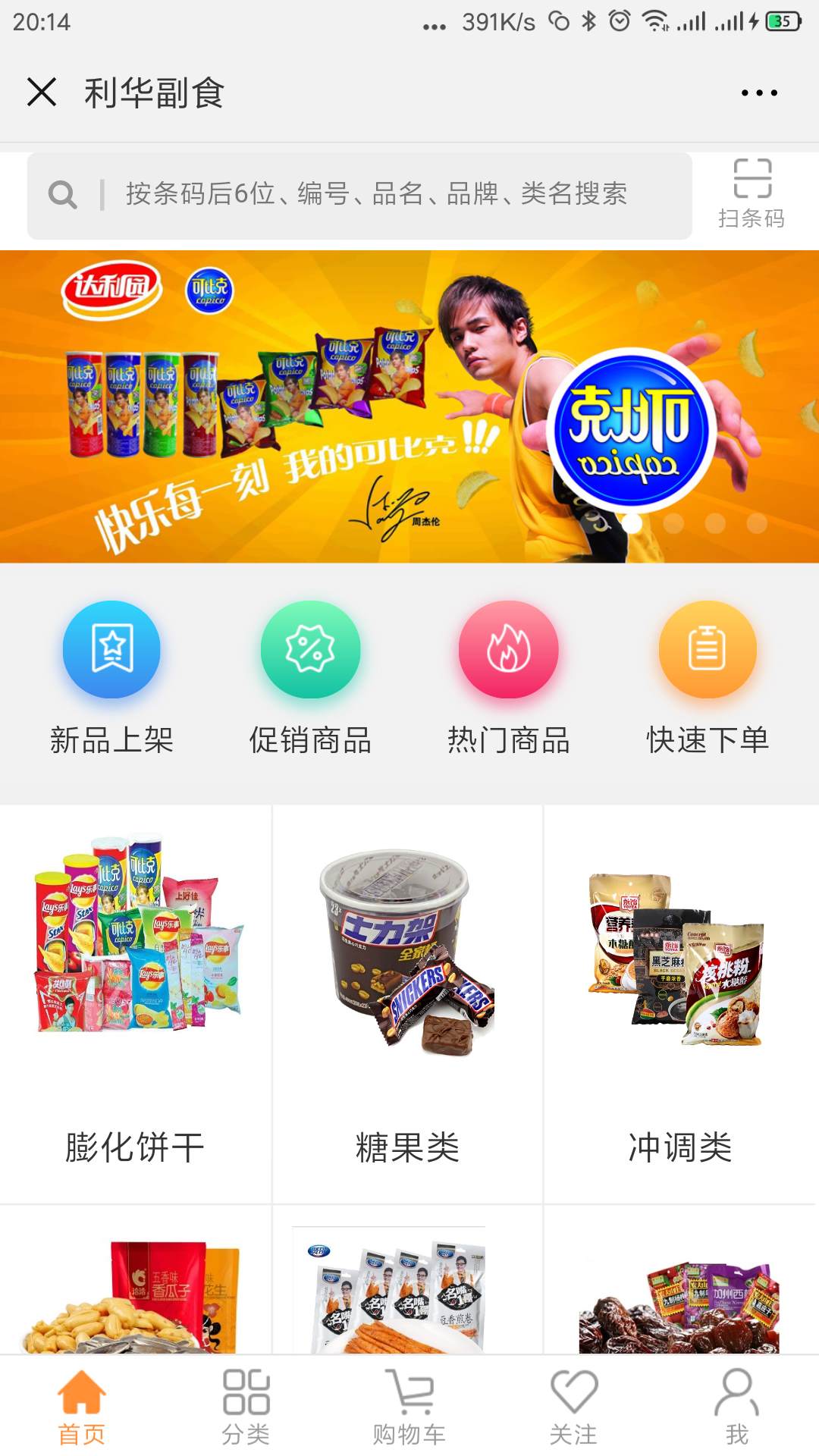Switch to the 首页 home tab
Image resolution: width=819 pixels, height=1456 pixels.
pos(82,1407)
